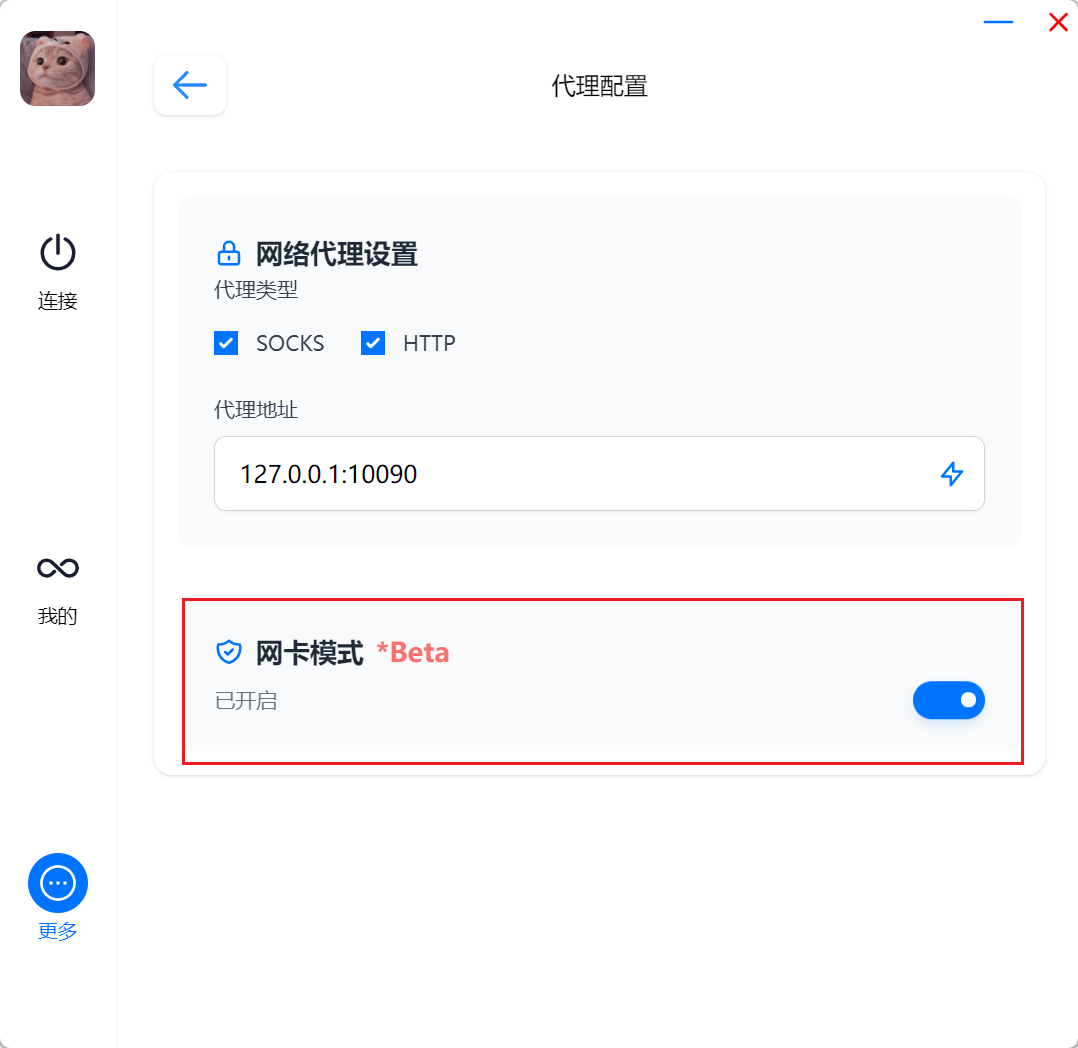The image size is (1078, 1048).
Task: Turn off the 网卡模式 switch
Action: [x=948, y=700]
